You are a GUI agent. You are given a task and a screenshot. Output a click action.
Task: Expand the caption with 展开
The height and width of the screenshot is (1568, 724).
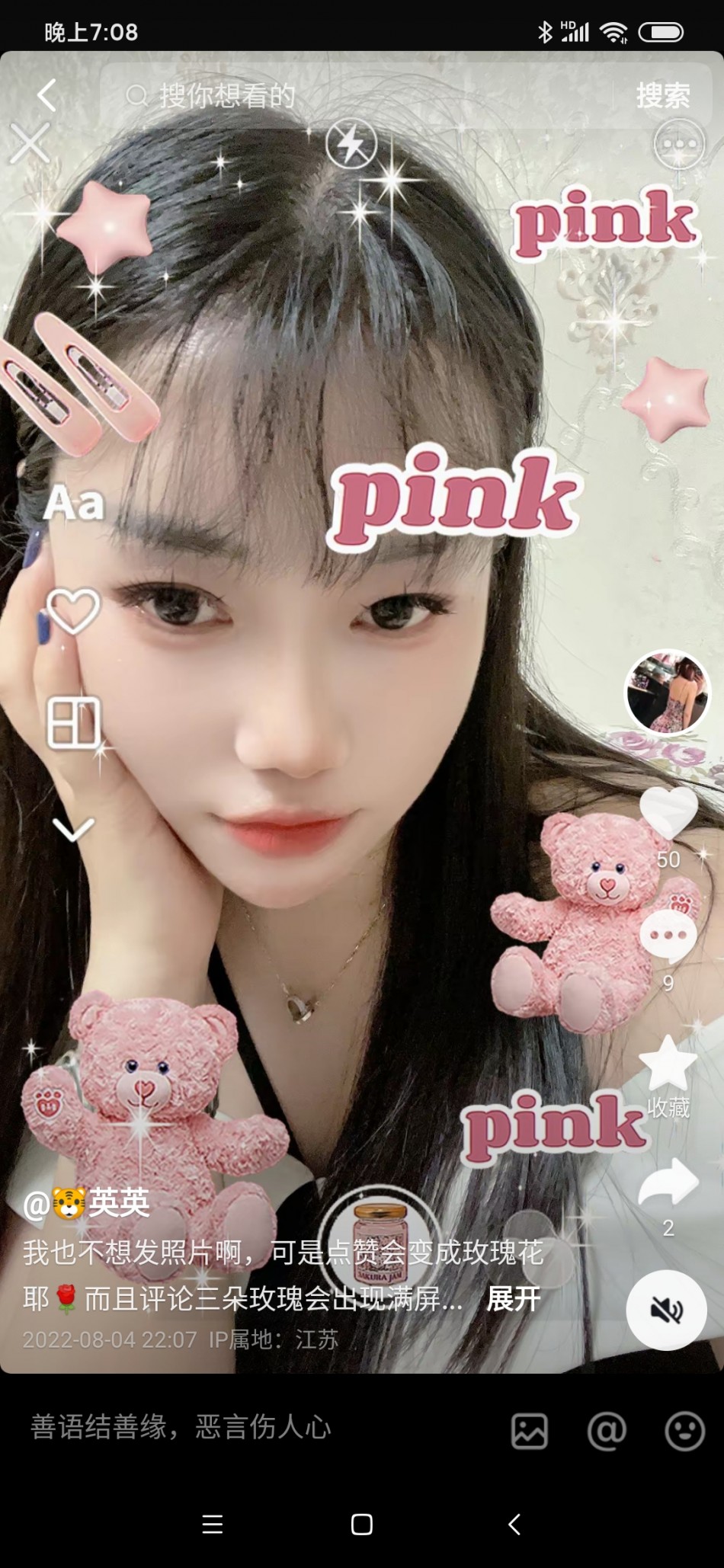tap(514, 1299)
